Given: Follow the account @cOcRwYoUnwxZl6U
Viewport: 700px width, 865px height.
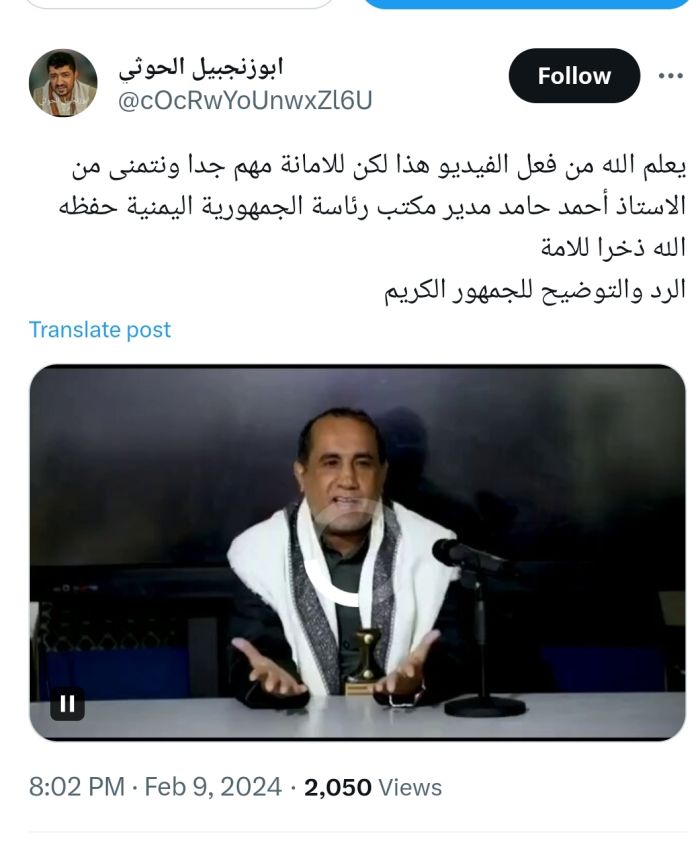Looking at the screenshot, I should click(x=573, y=76).
